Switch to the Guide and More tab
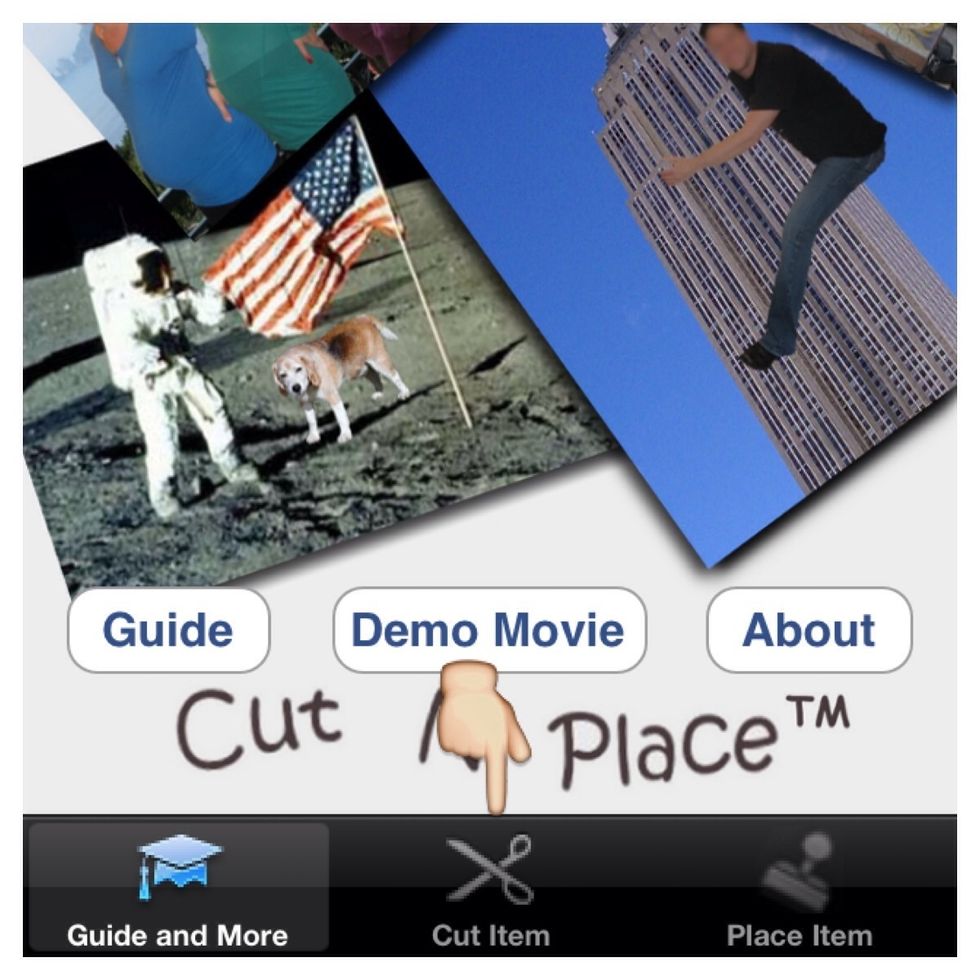Image resolution: width=980 pixels, height=980 pixels. click(x=177, y=887)
